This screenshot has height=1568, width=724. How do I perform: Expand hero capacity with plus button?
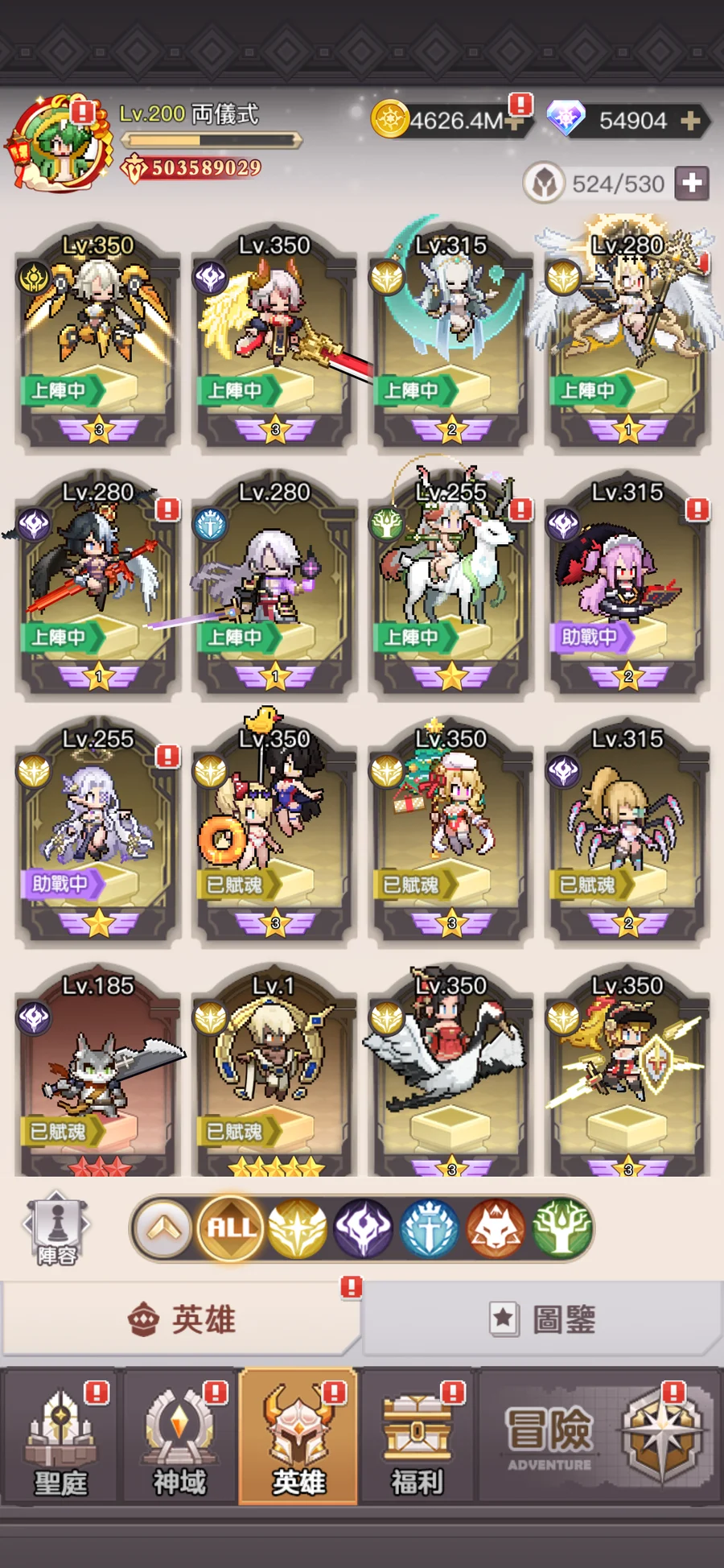tap(692, 184)
